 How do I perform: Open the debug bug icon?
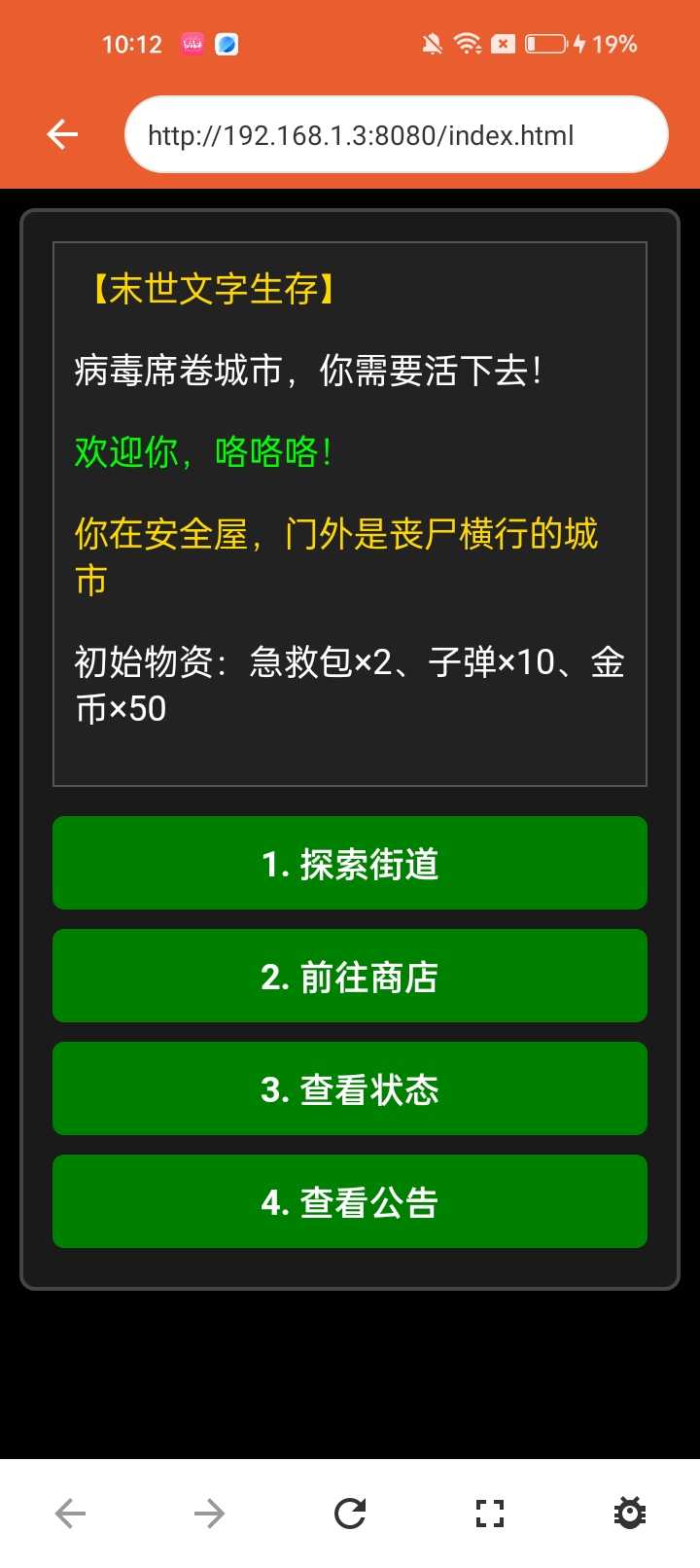coord(630,1514)
